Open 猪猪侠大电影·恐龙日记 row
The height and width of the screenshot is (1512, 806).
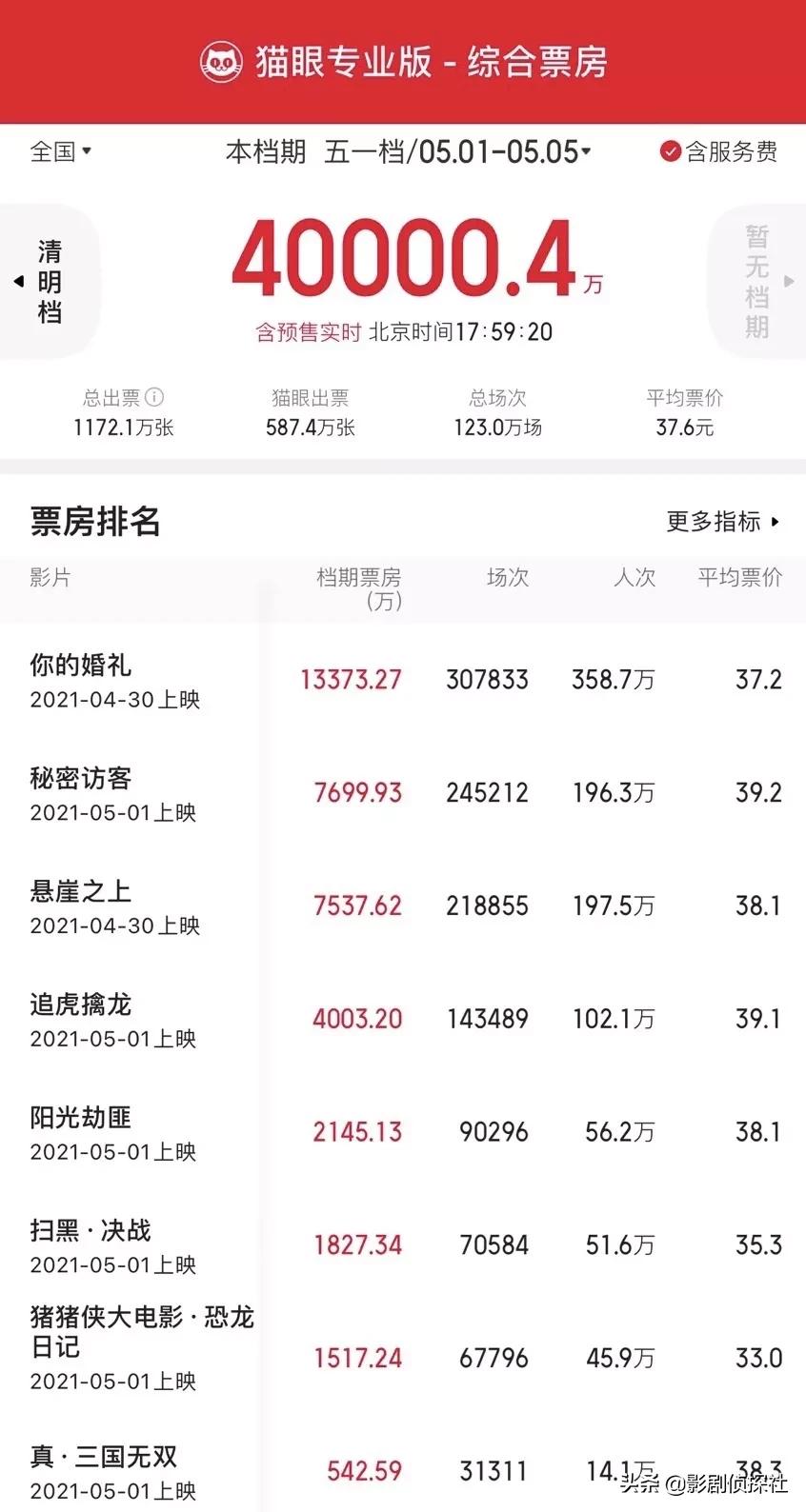point(403,1357)
